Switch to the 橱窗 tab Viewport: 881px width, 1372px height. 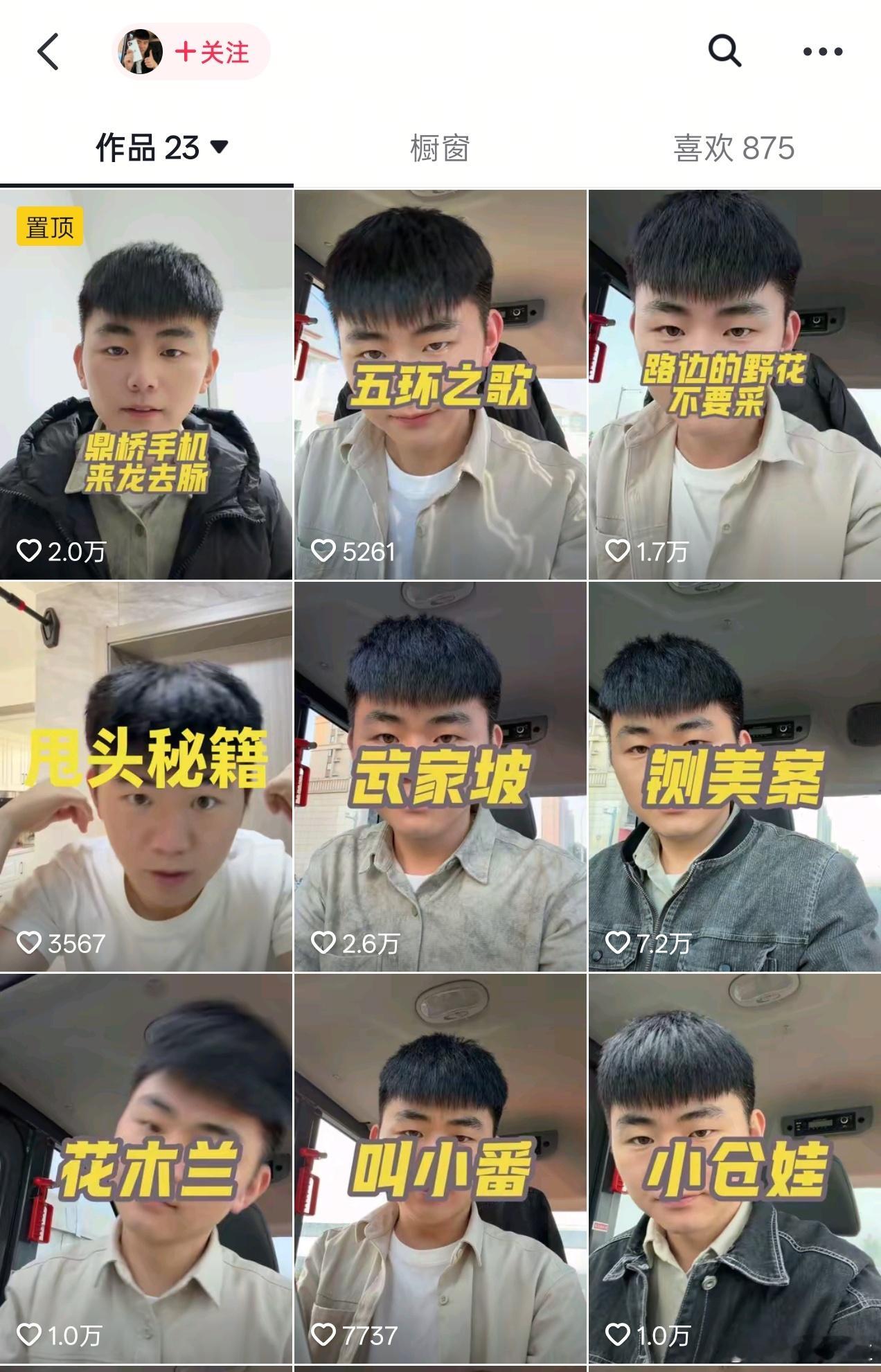[440, 146]
